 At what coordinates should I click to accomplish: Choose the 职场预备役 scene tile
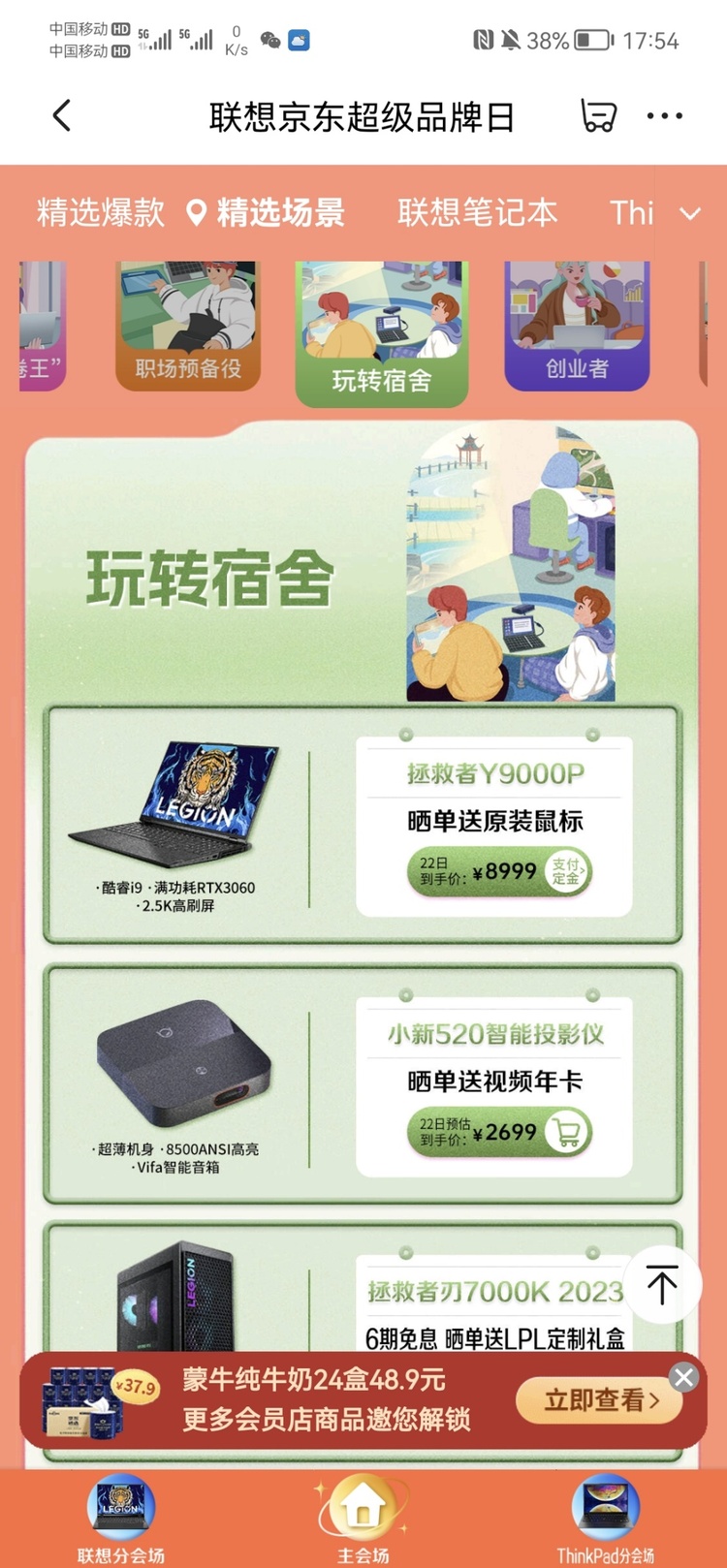click(188, 326)
